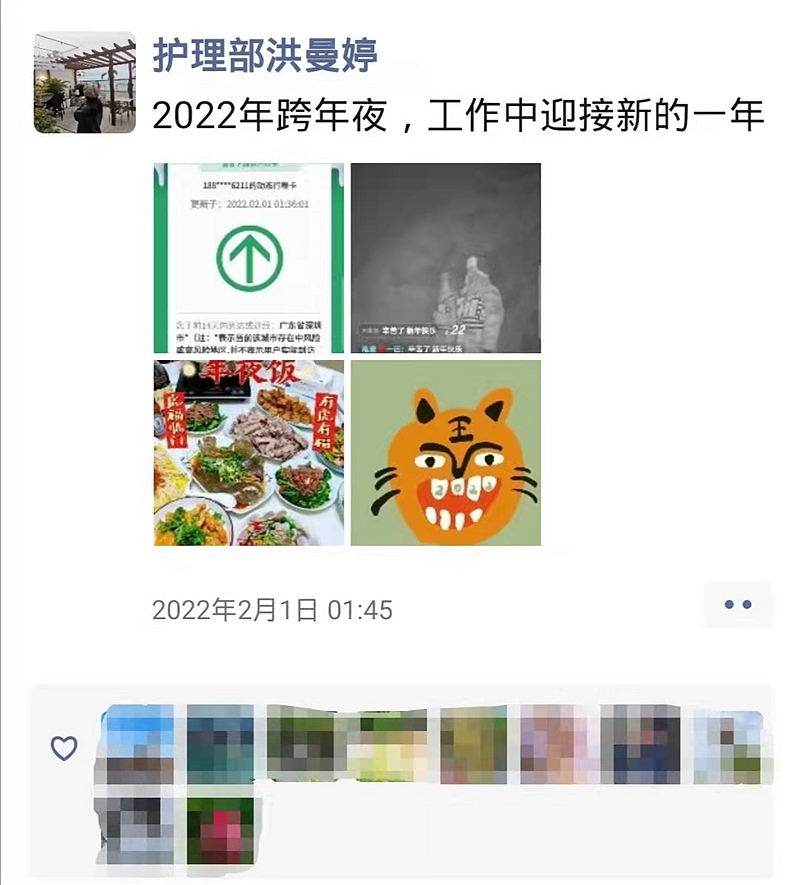The height and width of the screenshot is (885, 800).
Task: Open the 年夜饭 dinner photo
Action: 249,453
